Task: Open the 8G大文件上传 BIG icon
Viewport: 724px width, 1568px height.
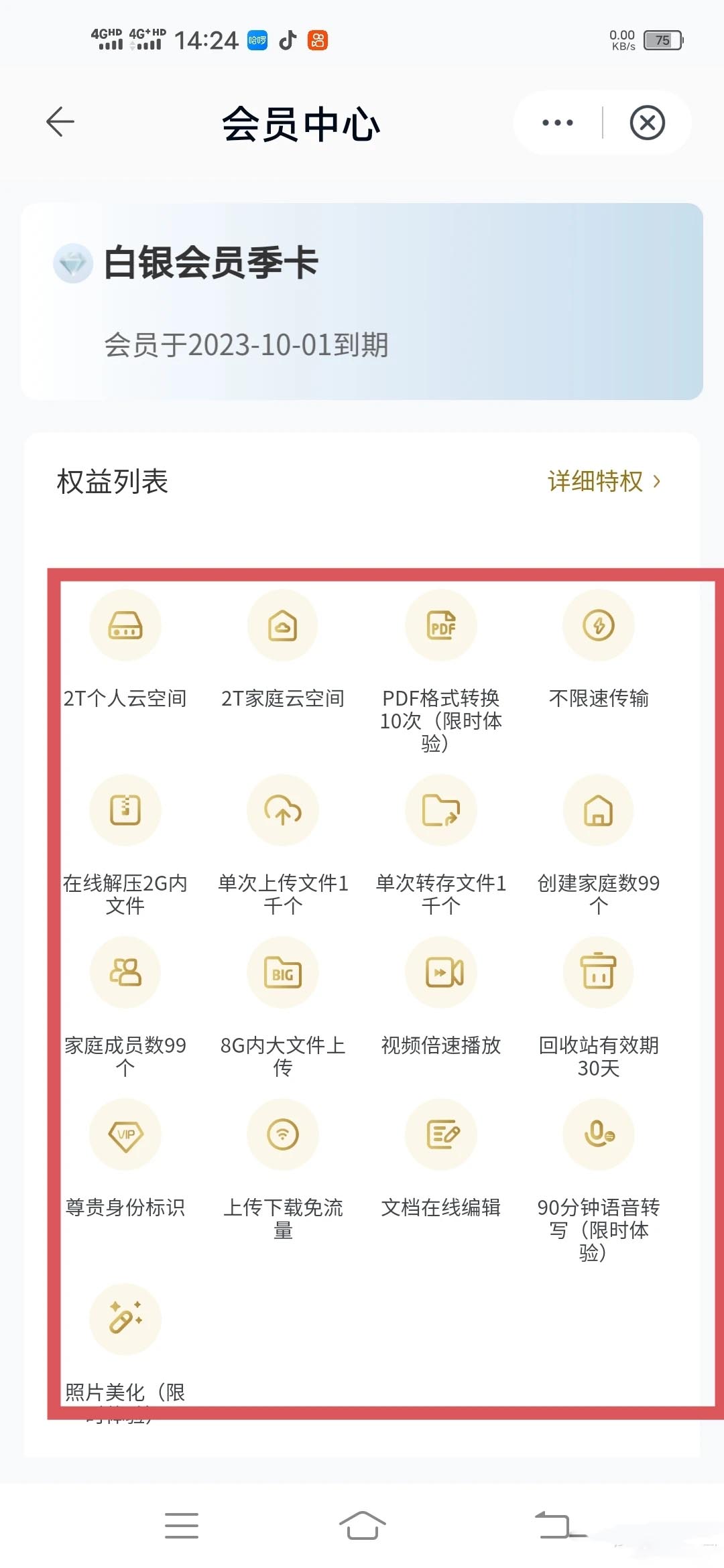Action: (283, 972)
